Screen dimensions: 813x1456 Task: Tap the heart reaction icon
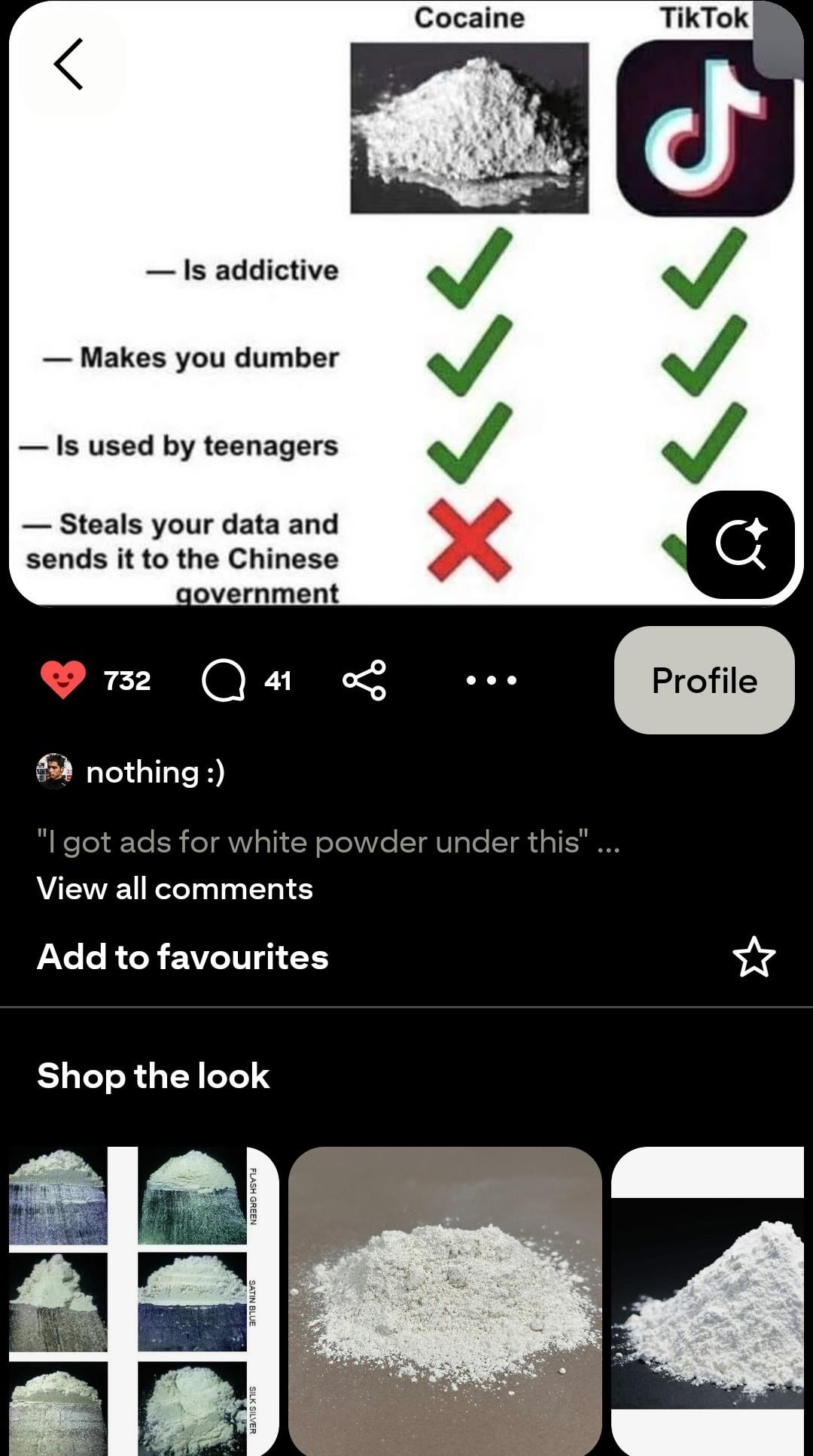(x=63, y=680)
